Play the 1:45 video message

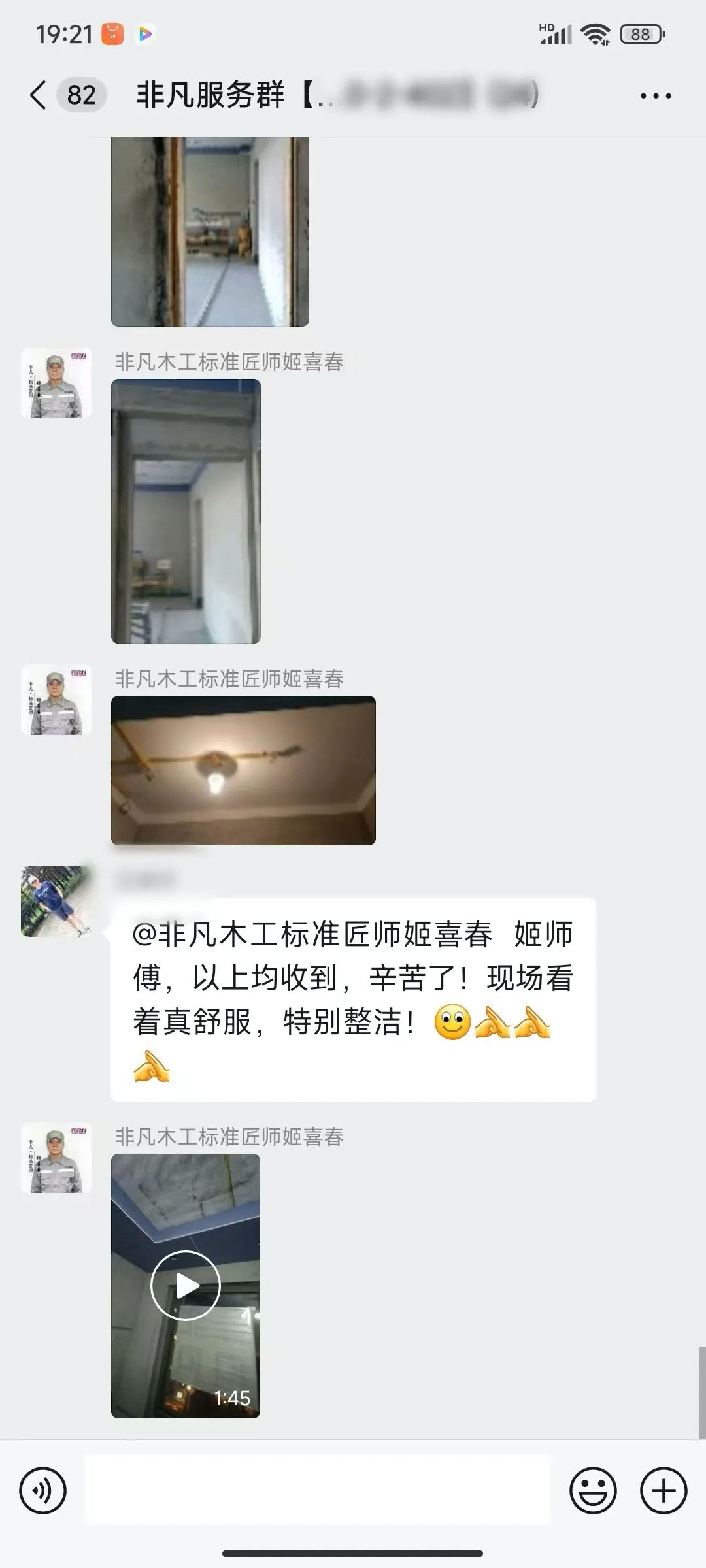(186, 1285)
